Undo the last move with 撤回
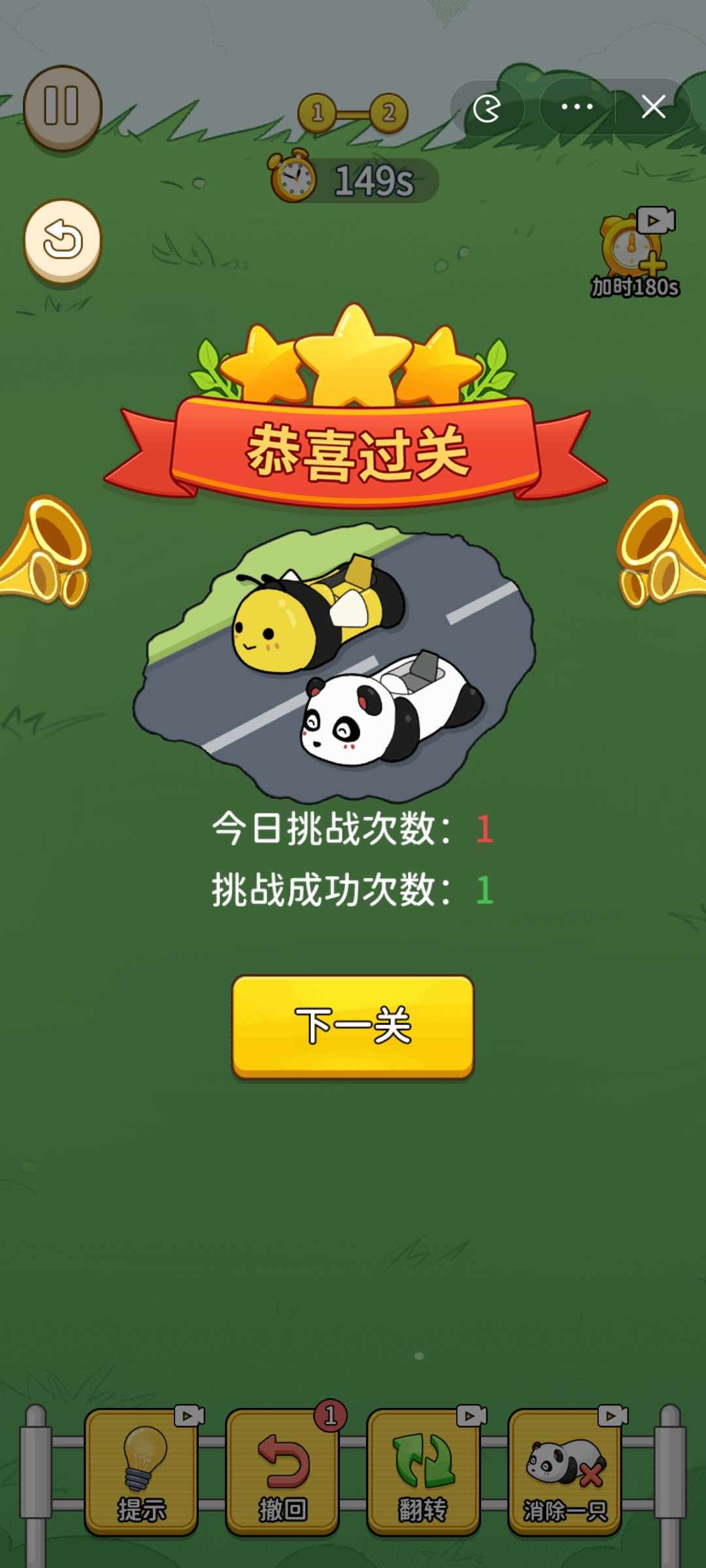 pyautogui.click(x=282, y=1471)
